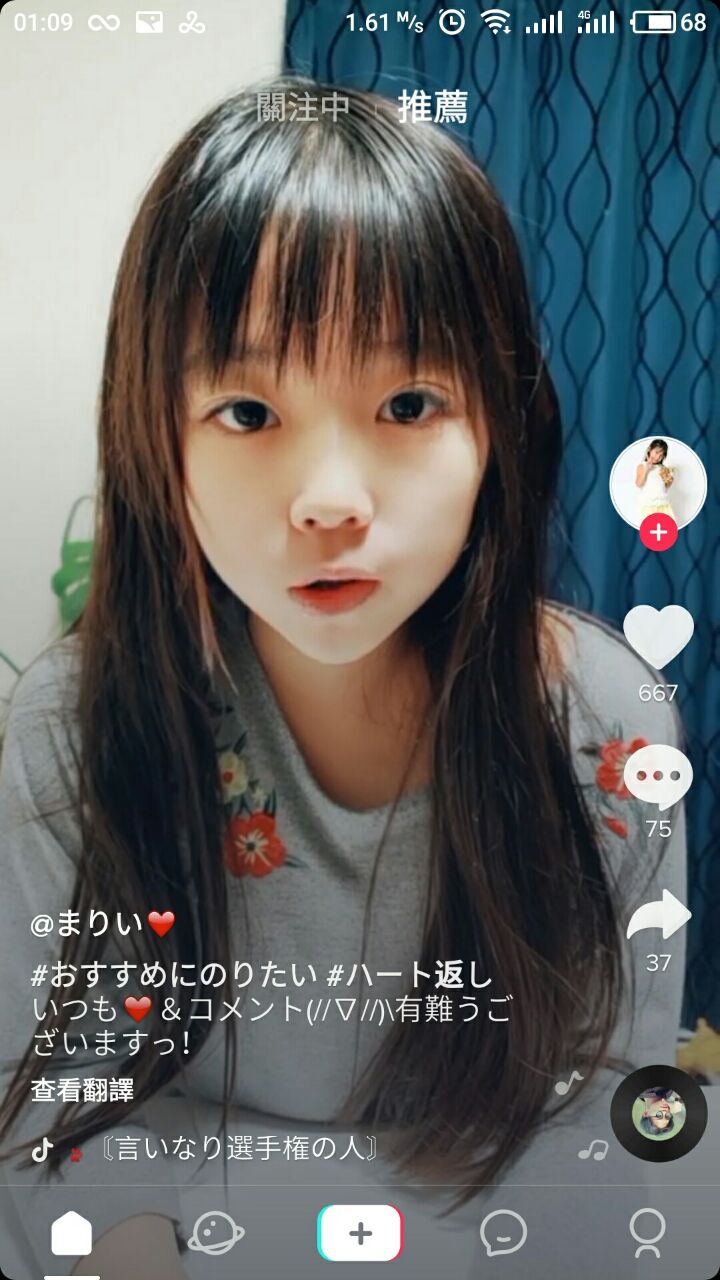
Task: Open the messages inbox tab
Action: point(503,1233)
